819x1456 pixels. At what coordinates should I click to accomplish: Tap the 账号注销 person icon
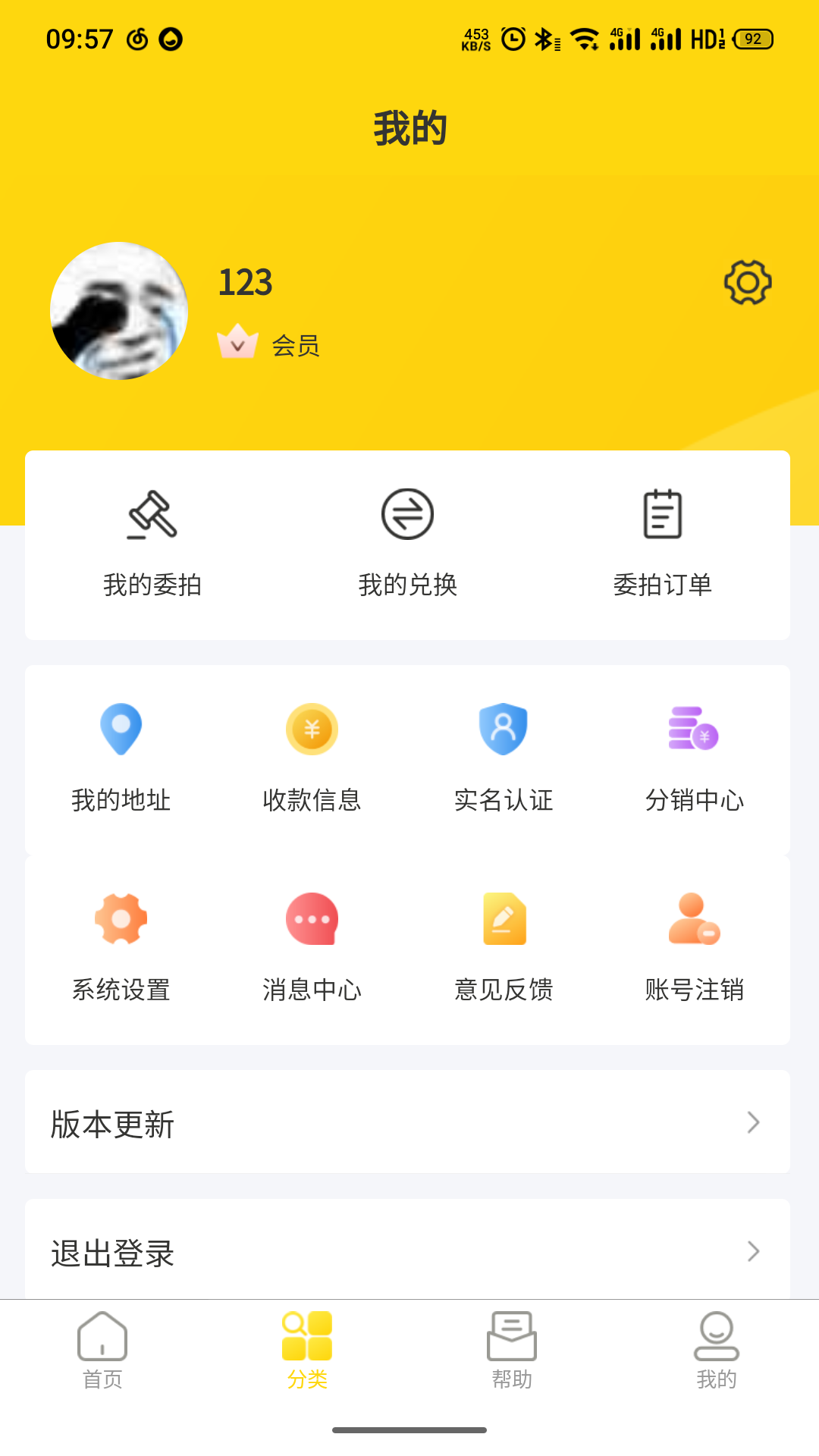point(695,918)
